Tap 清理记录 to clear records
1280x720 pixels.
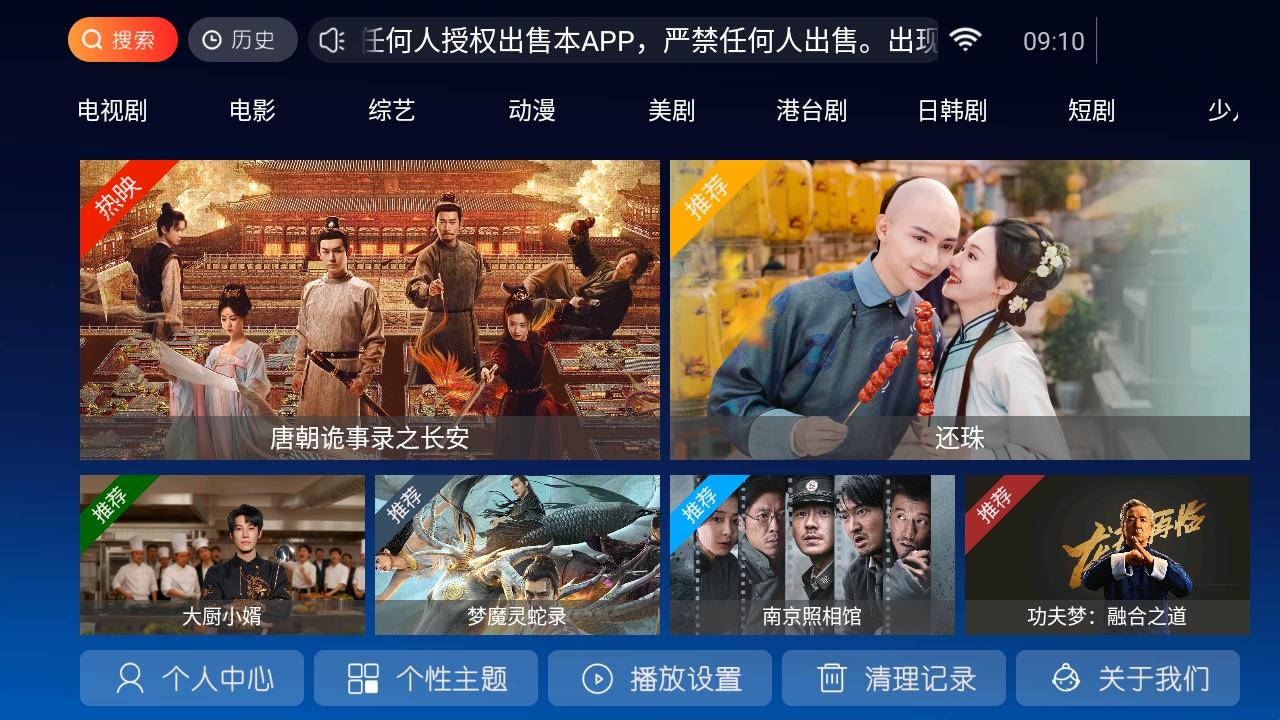894,679
